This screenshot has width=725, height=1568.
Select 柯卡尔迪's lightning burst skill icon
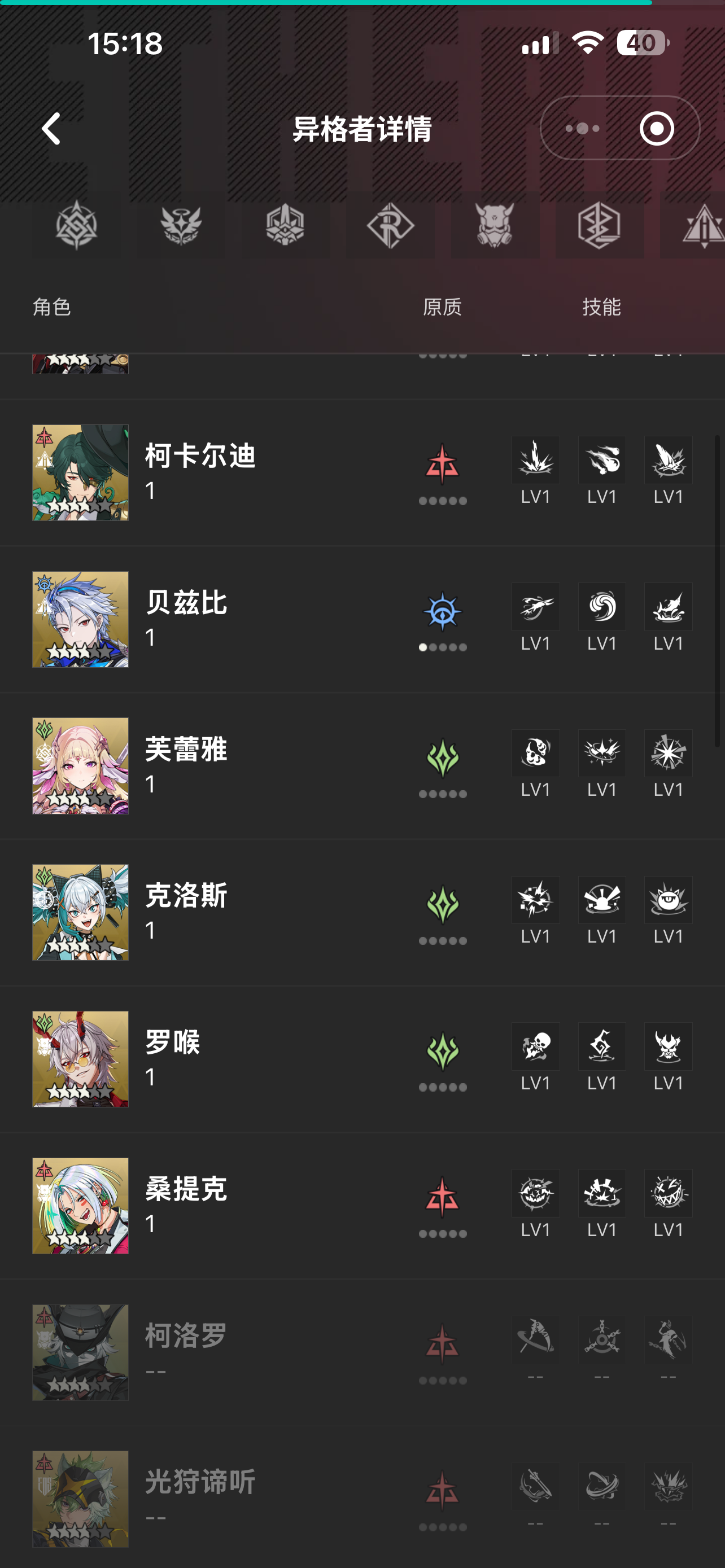point(535,459)
